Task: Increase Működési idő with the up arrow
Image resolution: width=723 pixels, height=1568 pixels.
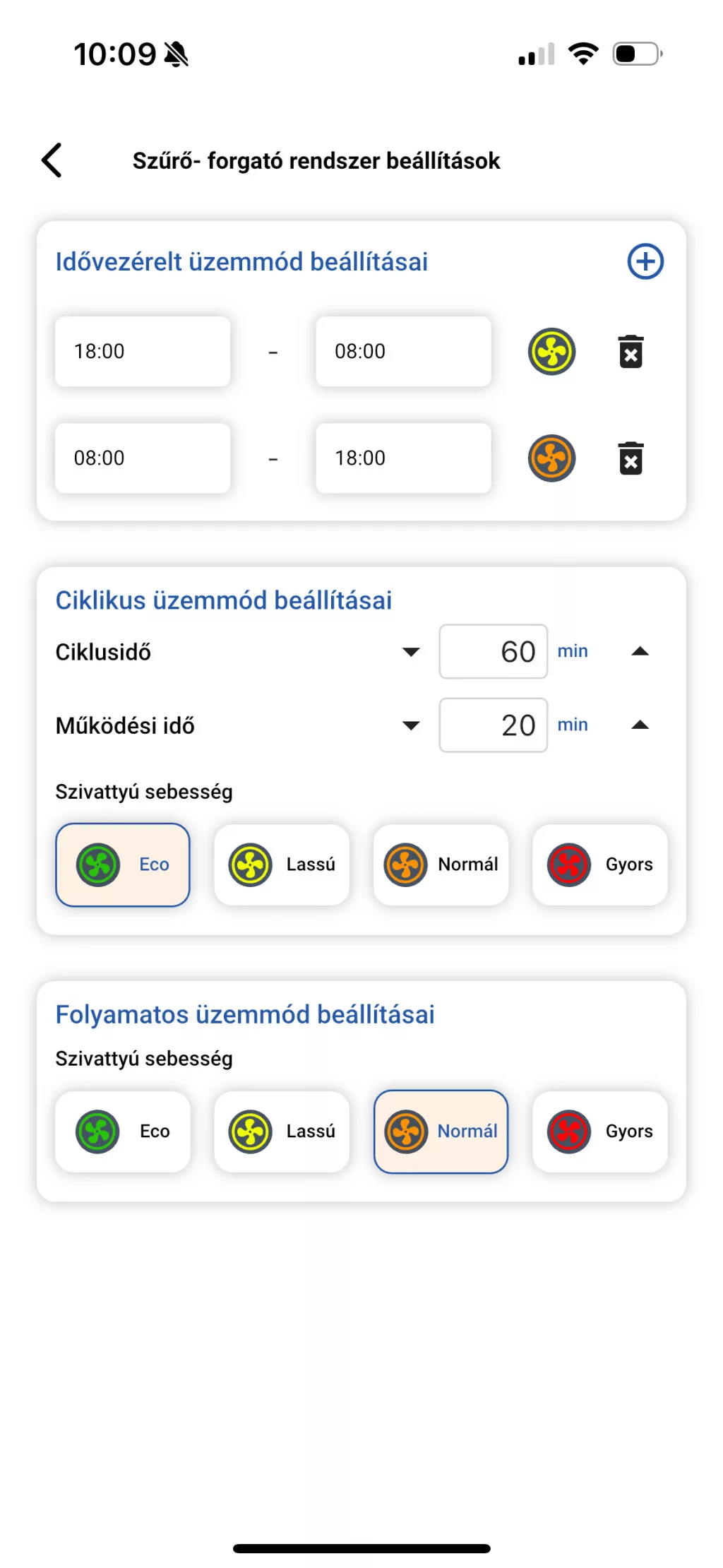Action: [x=640, y=725]
